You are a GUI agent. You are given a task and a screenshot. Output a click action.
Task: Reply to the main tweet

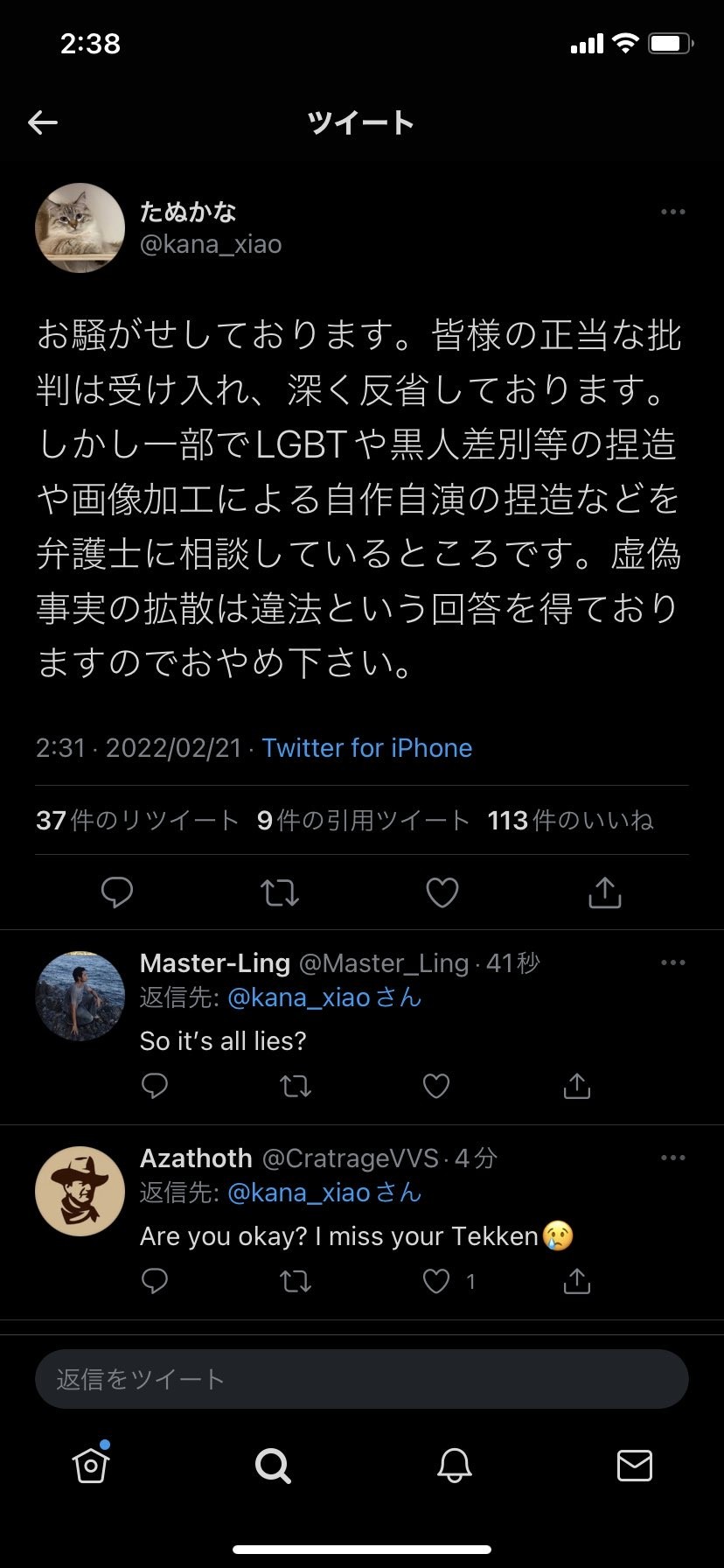[117, 892]
